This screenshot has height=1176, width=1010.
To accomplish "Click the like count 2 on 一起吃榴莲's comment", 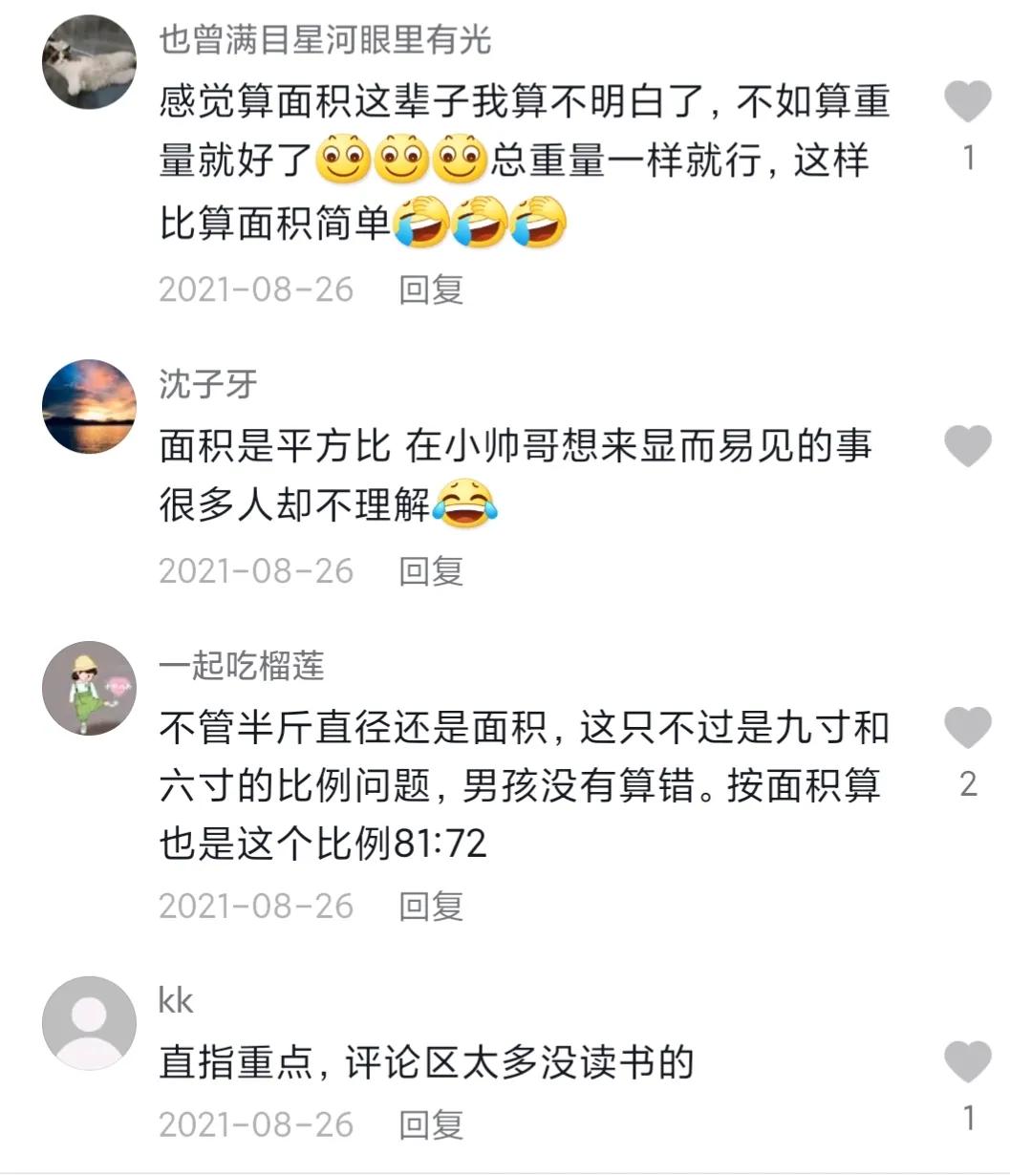I will (x=968, y=781).
